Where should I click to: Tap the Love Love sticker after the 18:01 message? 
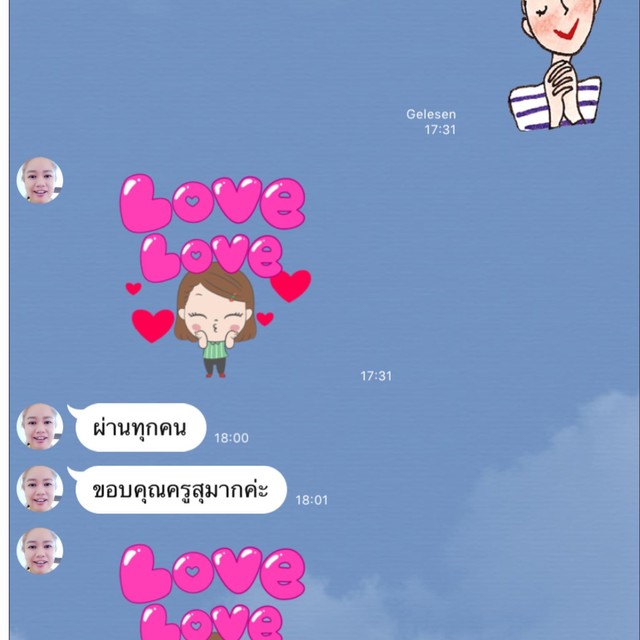tap(211, 590)
